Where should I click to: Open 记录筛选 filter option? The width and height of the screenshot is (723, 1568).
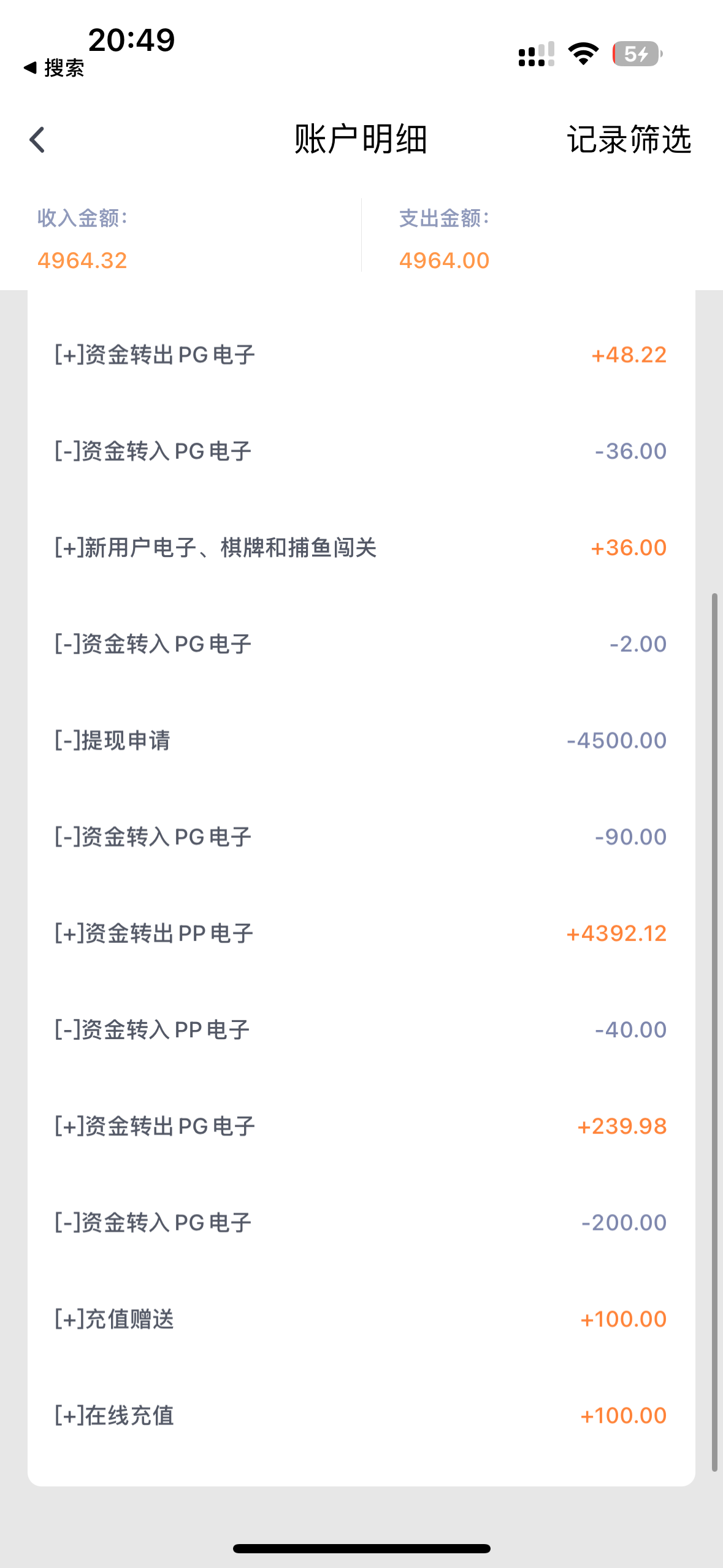(629, 140)
